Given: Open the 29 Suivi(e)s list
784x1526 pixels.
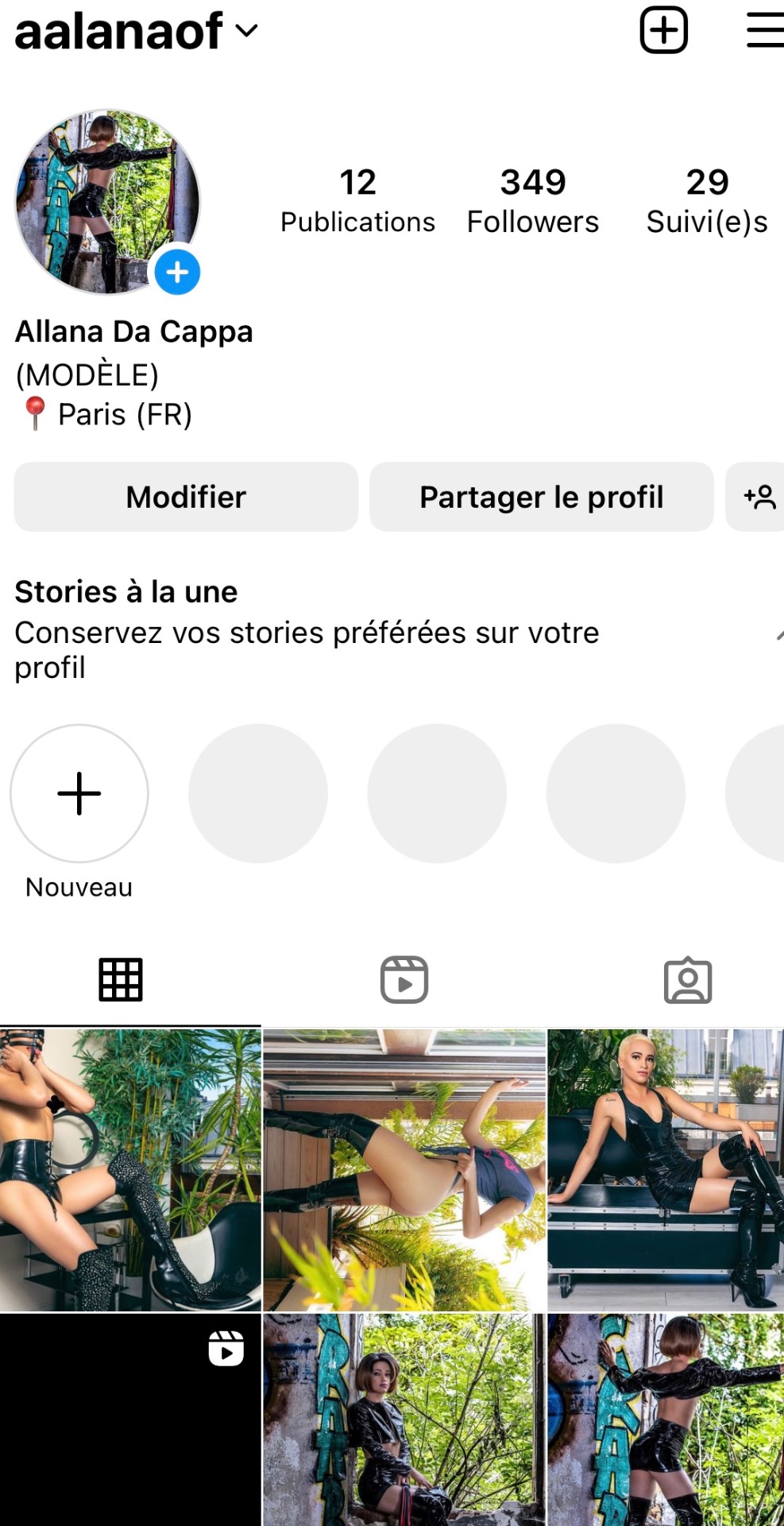Looking at the screenshot, I should (707, 201).
